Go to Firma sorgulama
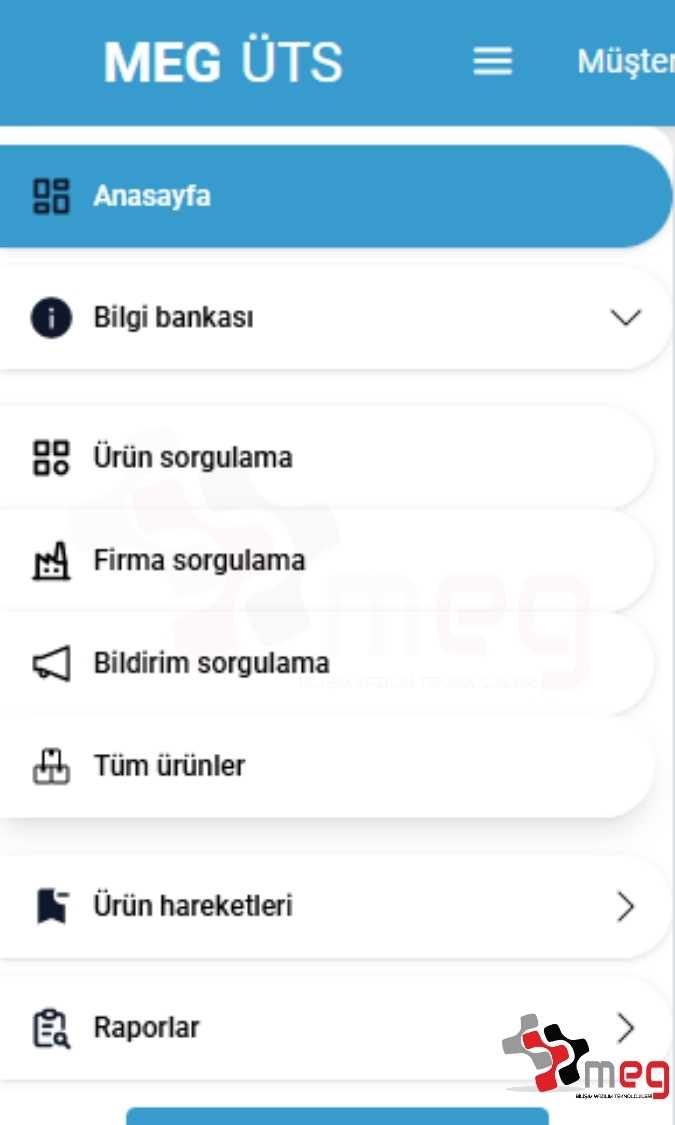This screenshot has width=675, height=1125. (x=199, y=560)
